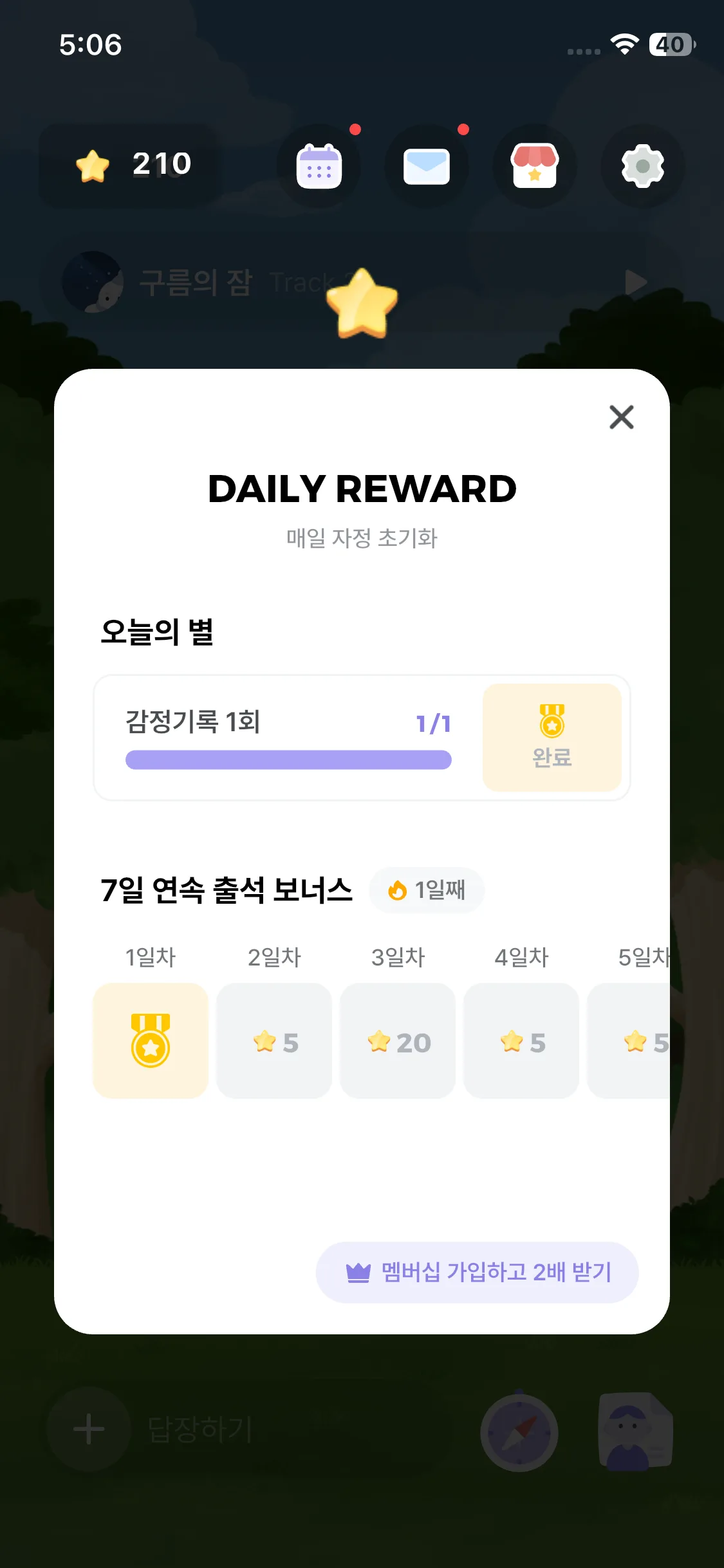The width and height of the screenshot is (724, 1568).
Task: Select the 3일차 twenty-star reward tile
Action: point(398,1040)
